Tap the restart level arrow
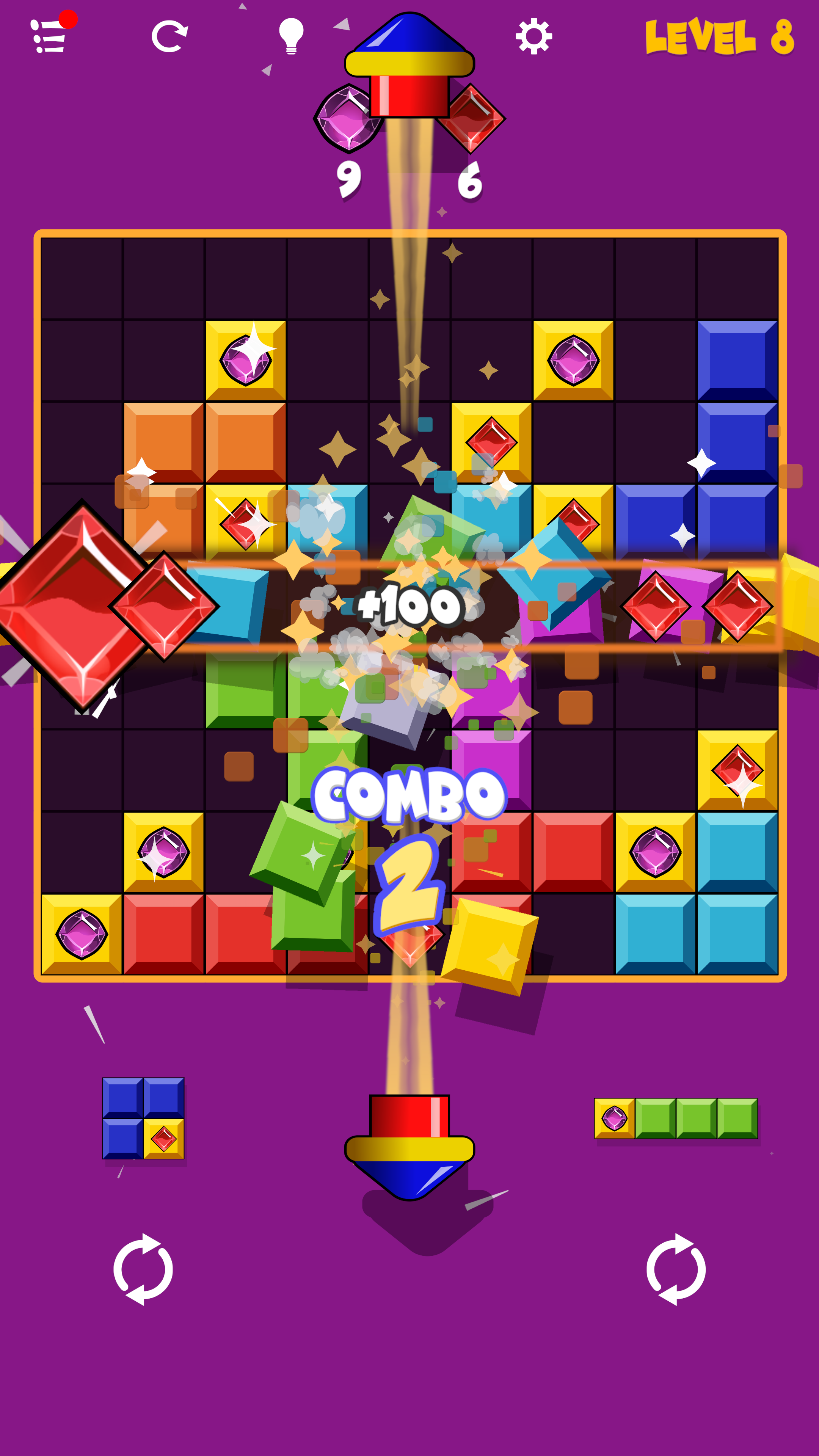The image size is (819, 1456). tap(169, 36)
